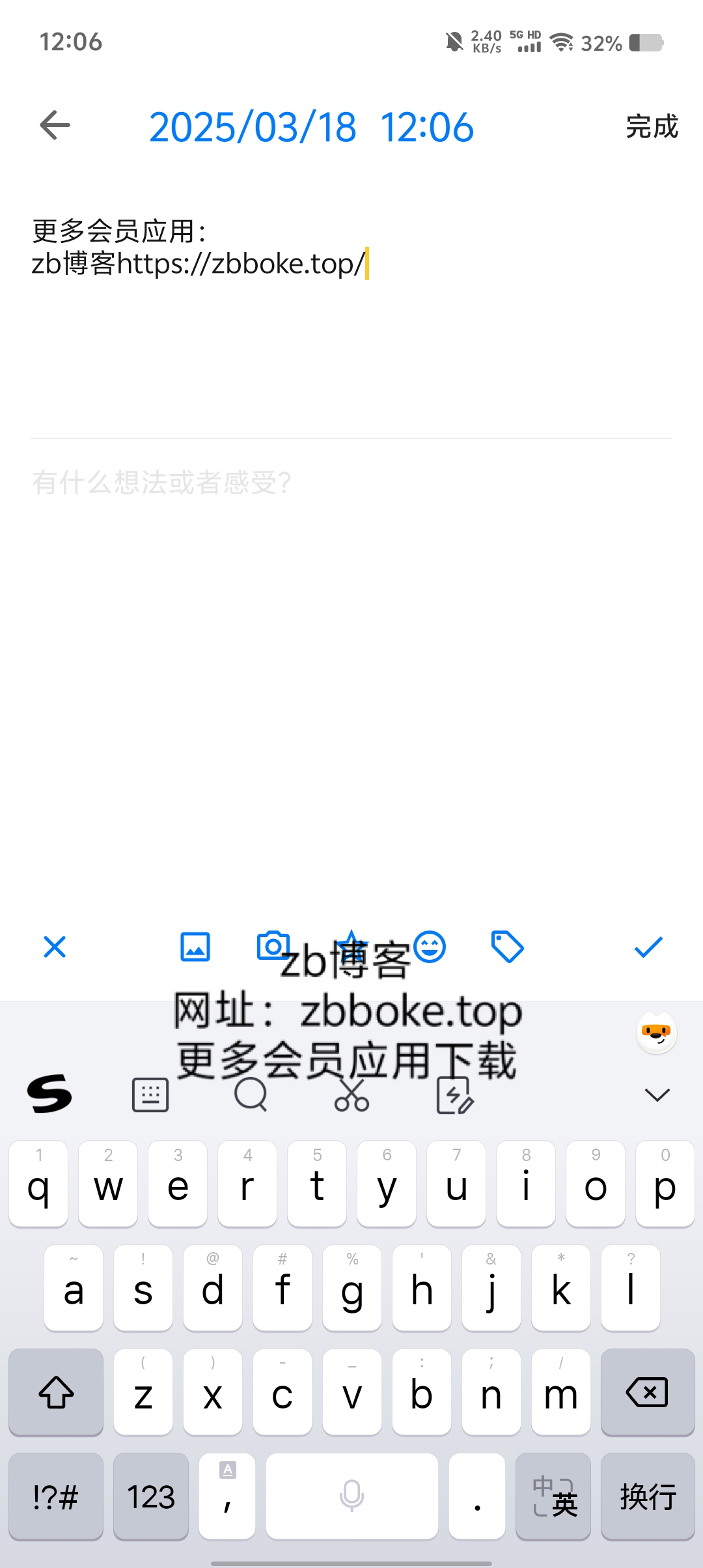
Task: Add a tag with the label icon
Action: [507, 947]
